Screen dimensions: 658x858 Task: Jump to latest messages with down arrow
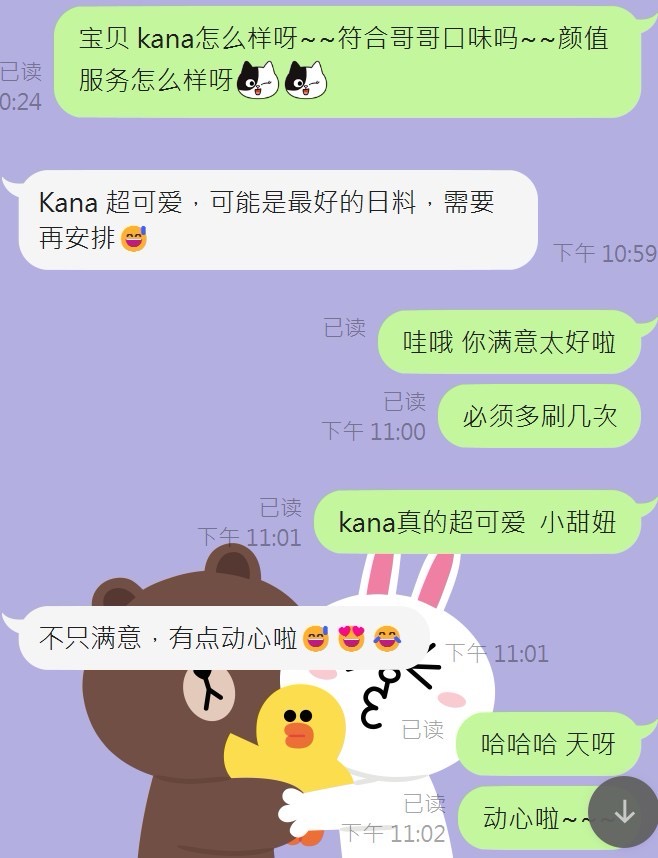tap(624, 812)
